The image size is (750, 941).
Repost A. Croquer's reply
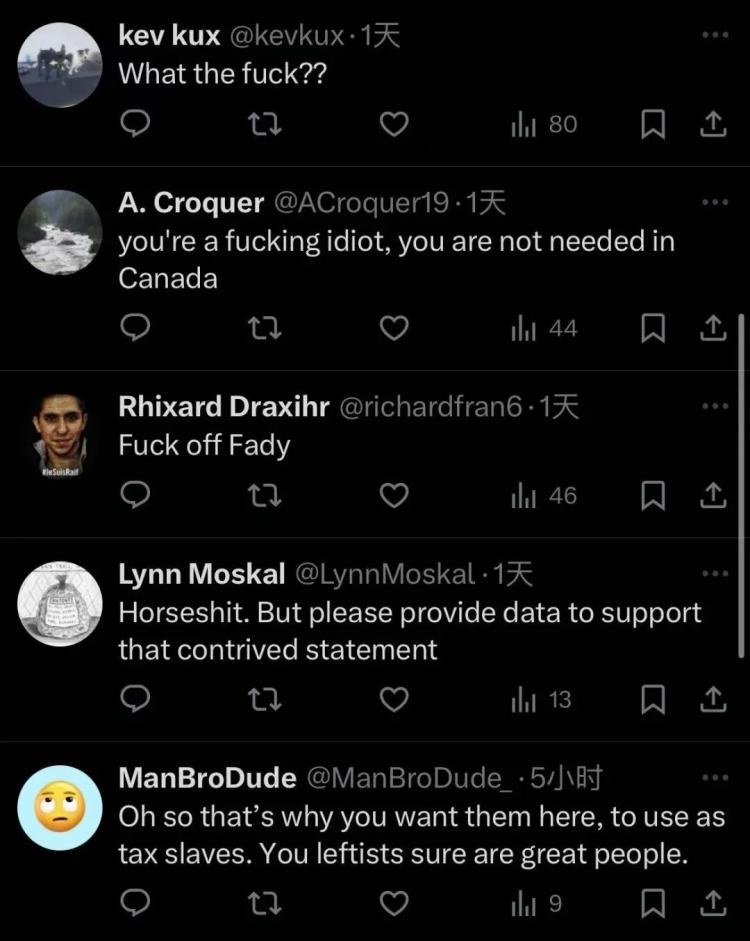click(x=265, y=328)
